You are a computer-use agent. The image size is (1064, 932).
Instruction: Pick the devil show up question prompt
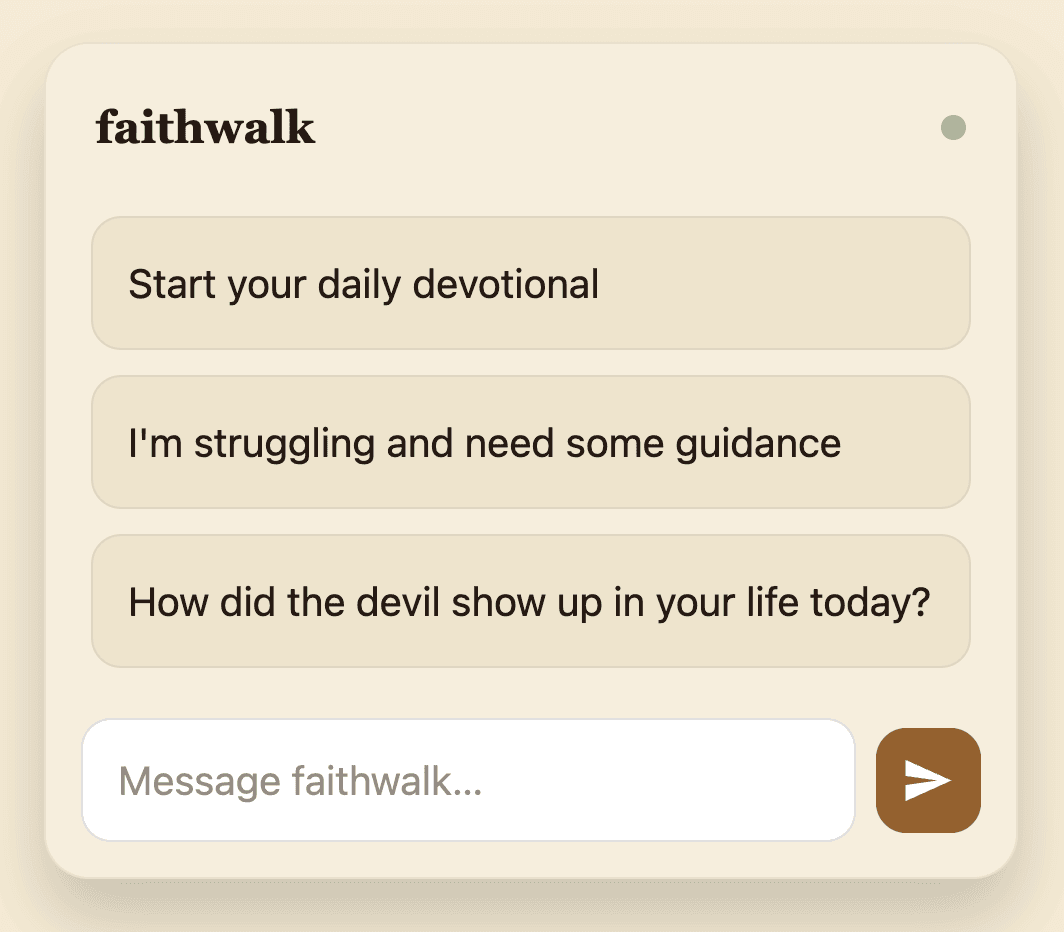(530, 602)
